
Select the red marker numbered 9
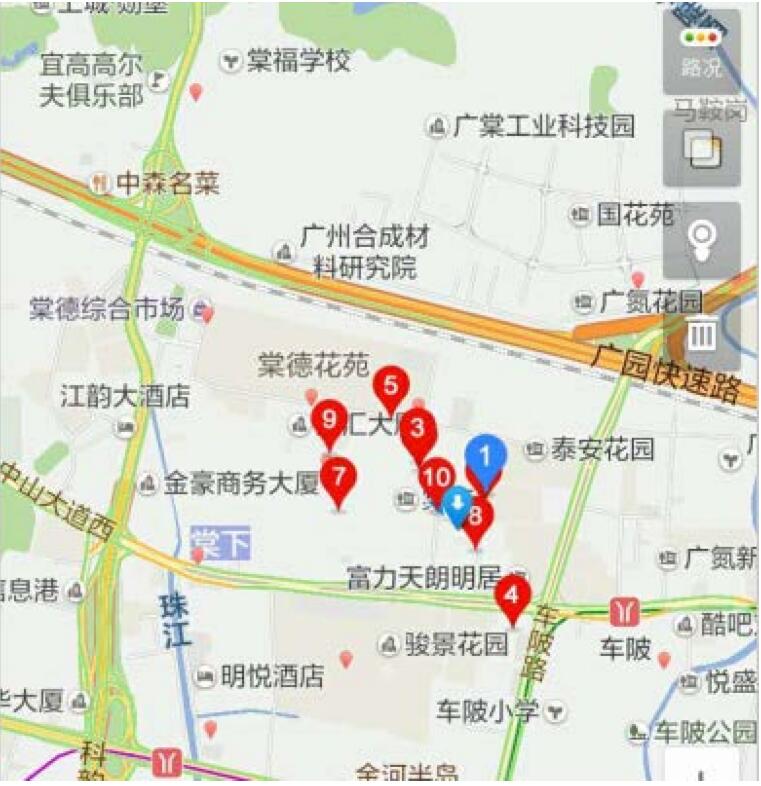pos(329,419)
